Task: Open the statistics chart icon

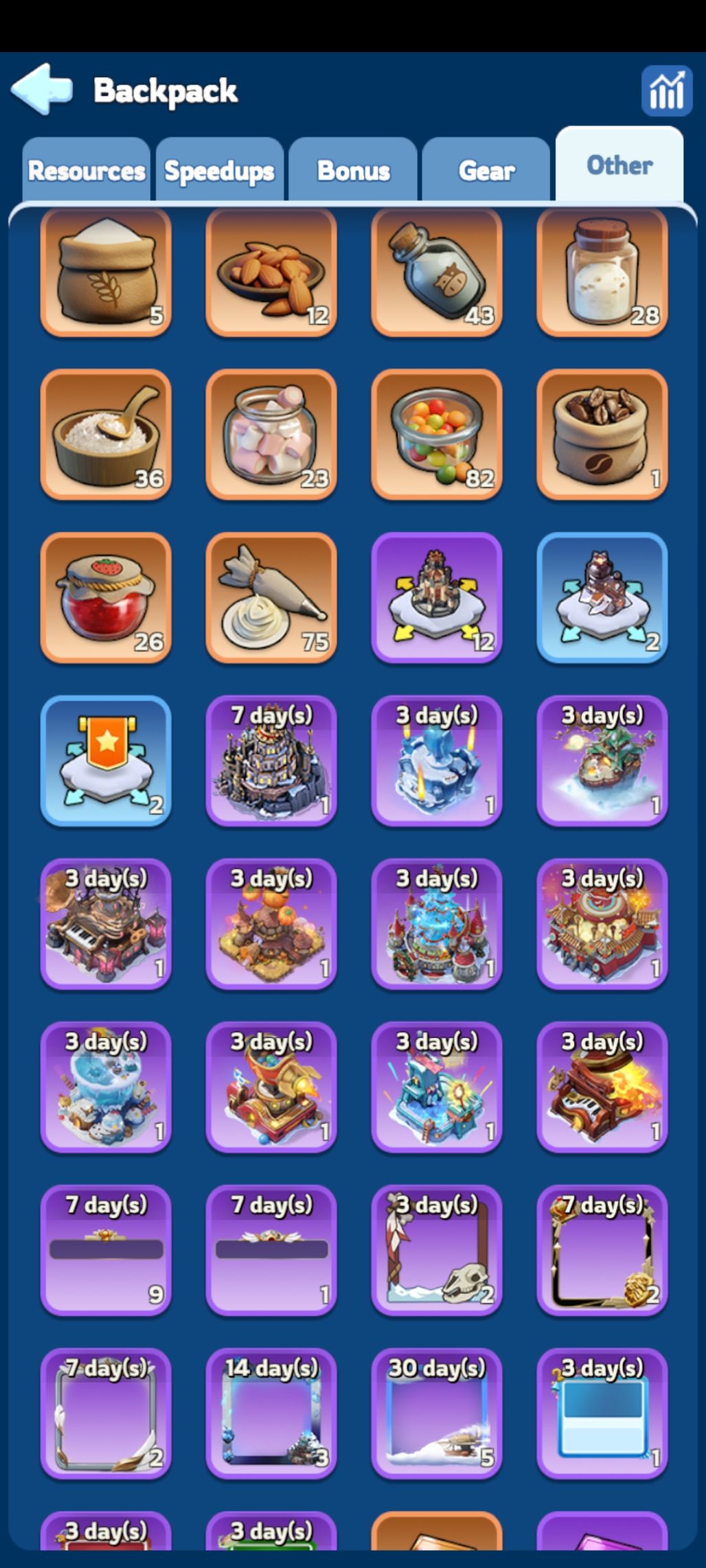Action: point(666,91)
